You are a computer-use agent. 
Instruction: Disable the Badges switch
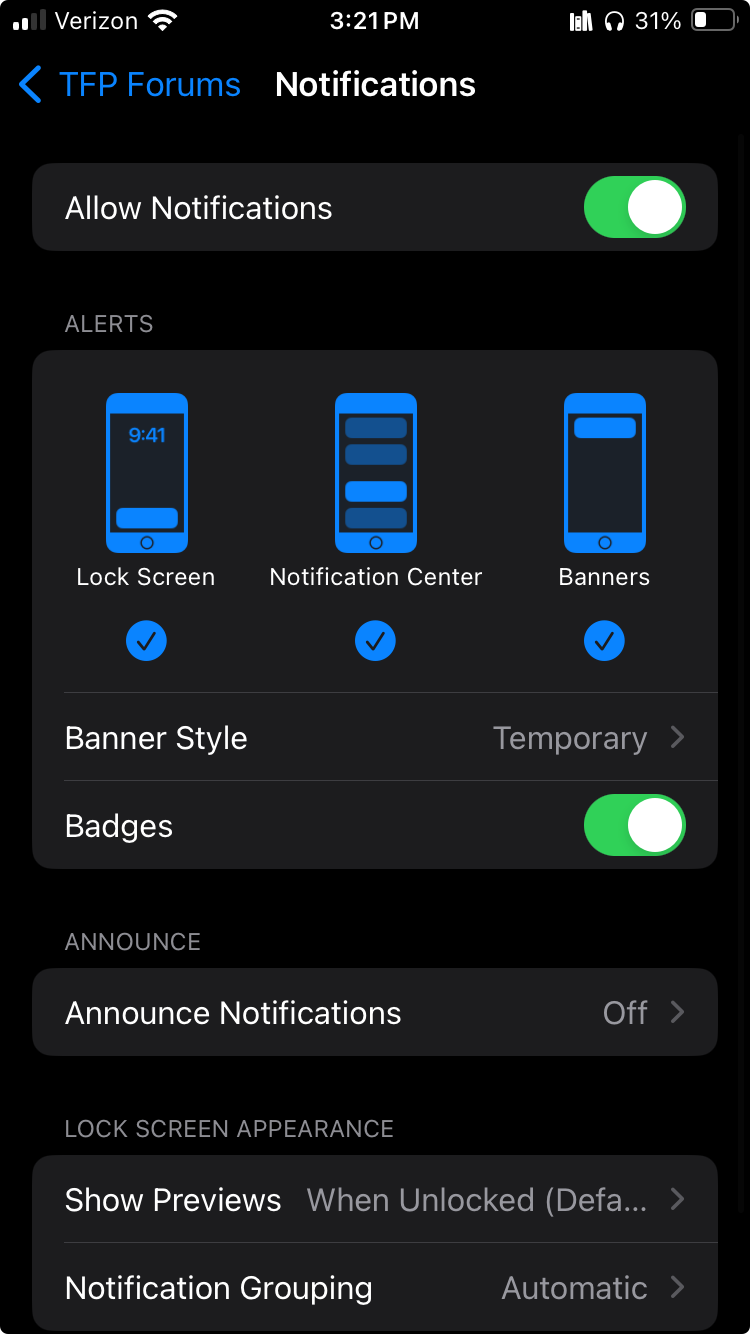634,826
